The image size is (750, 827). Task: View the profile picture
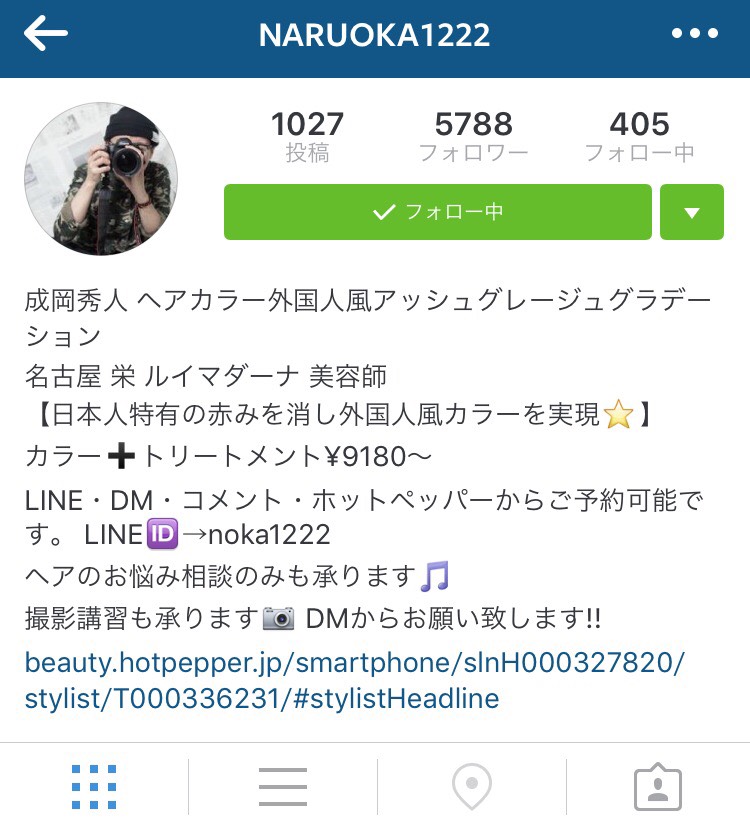click(101, 178)
